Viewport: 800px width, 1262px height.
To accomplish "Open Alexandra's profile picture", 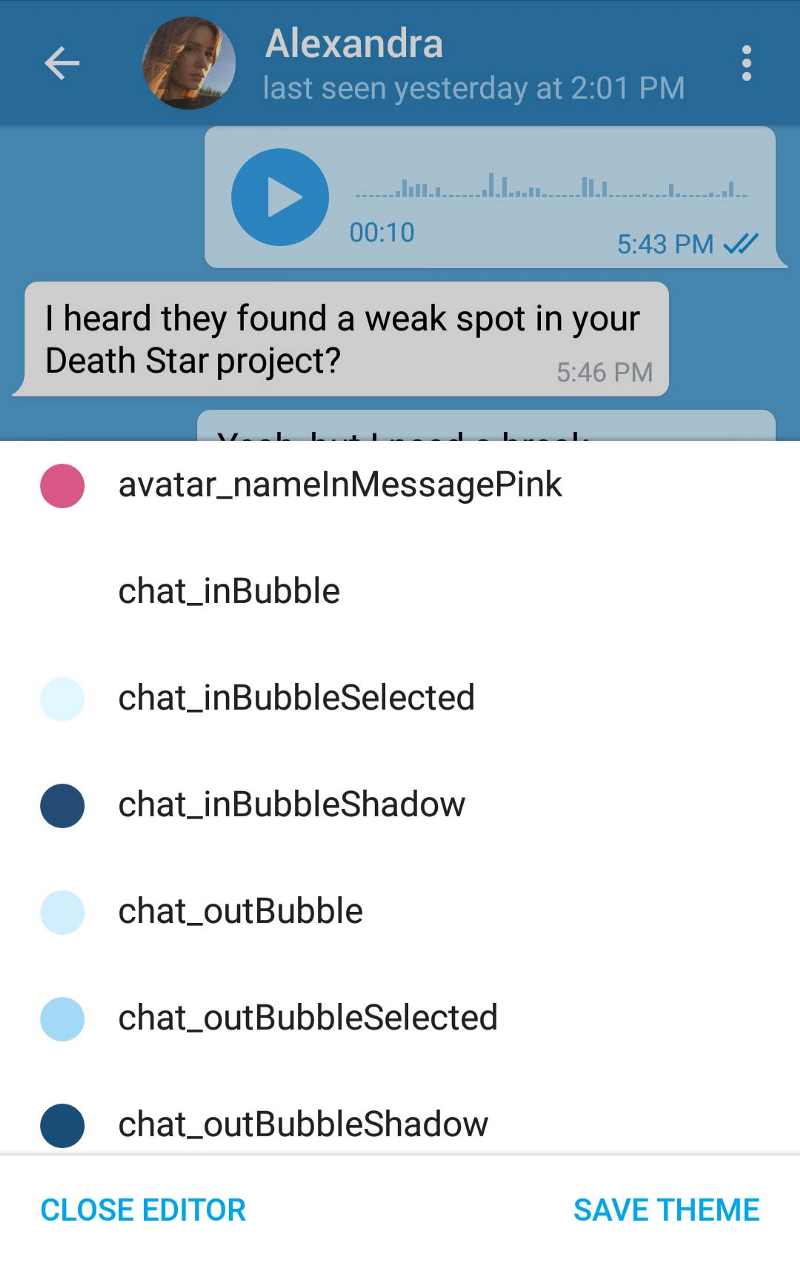I will tap(189, 63).
